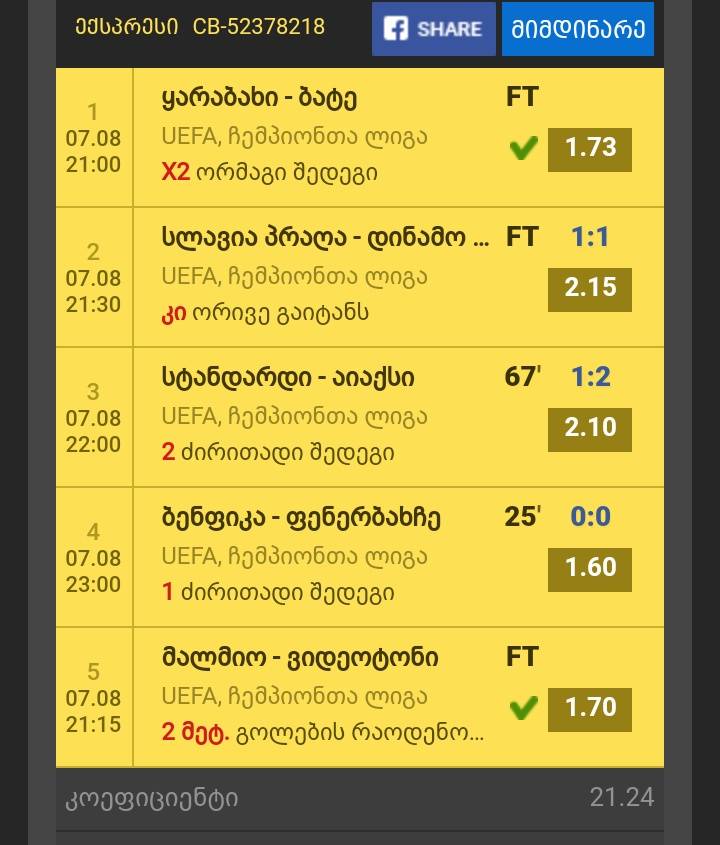
Task: Click the FT indicator for სლავია პრაღა match
Action: pyautogui.click(x=521, y=237)
